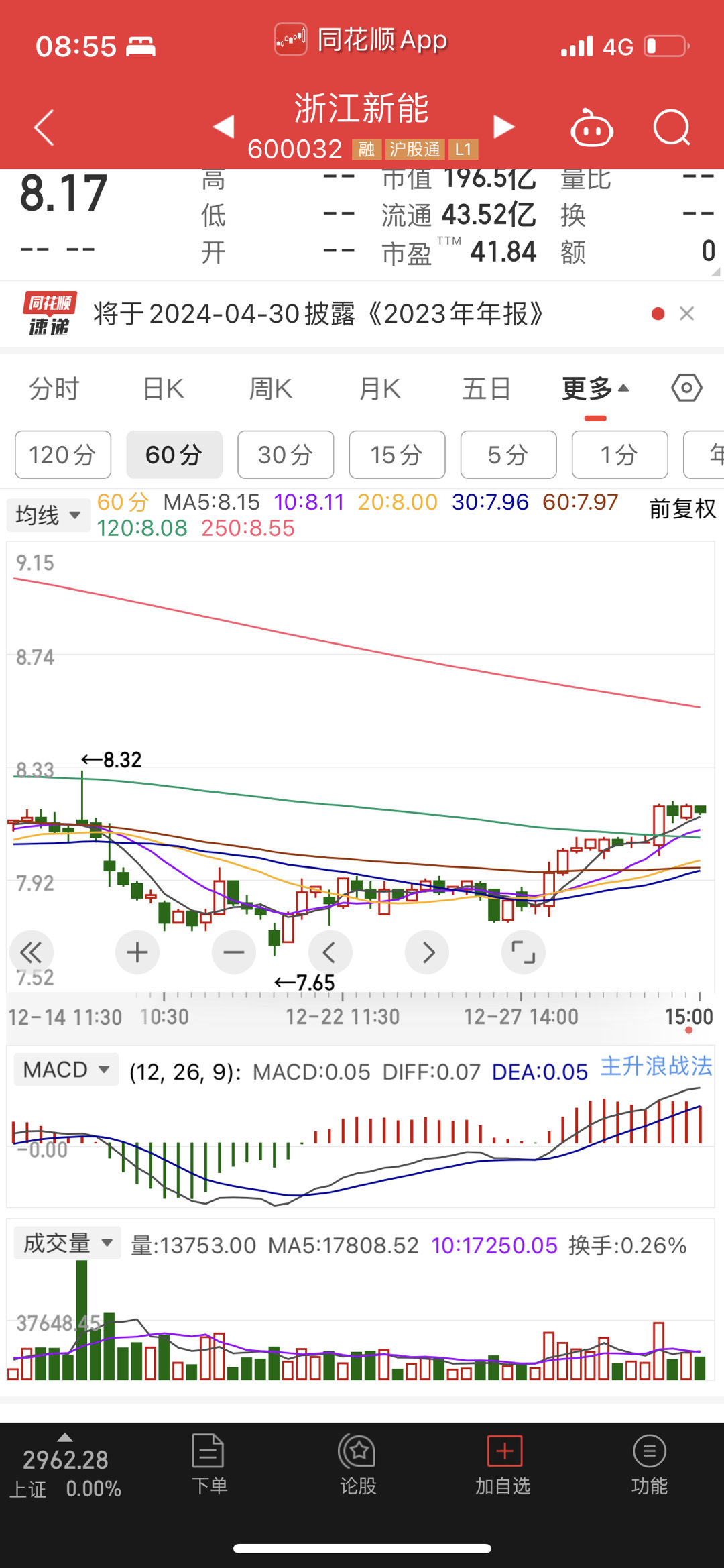Tap the zoom-in plus on the chart
724x1568 pixels.
coord(137,952)
